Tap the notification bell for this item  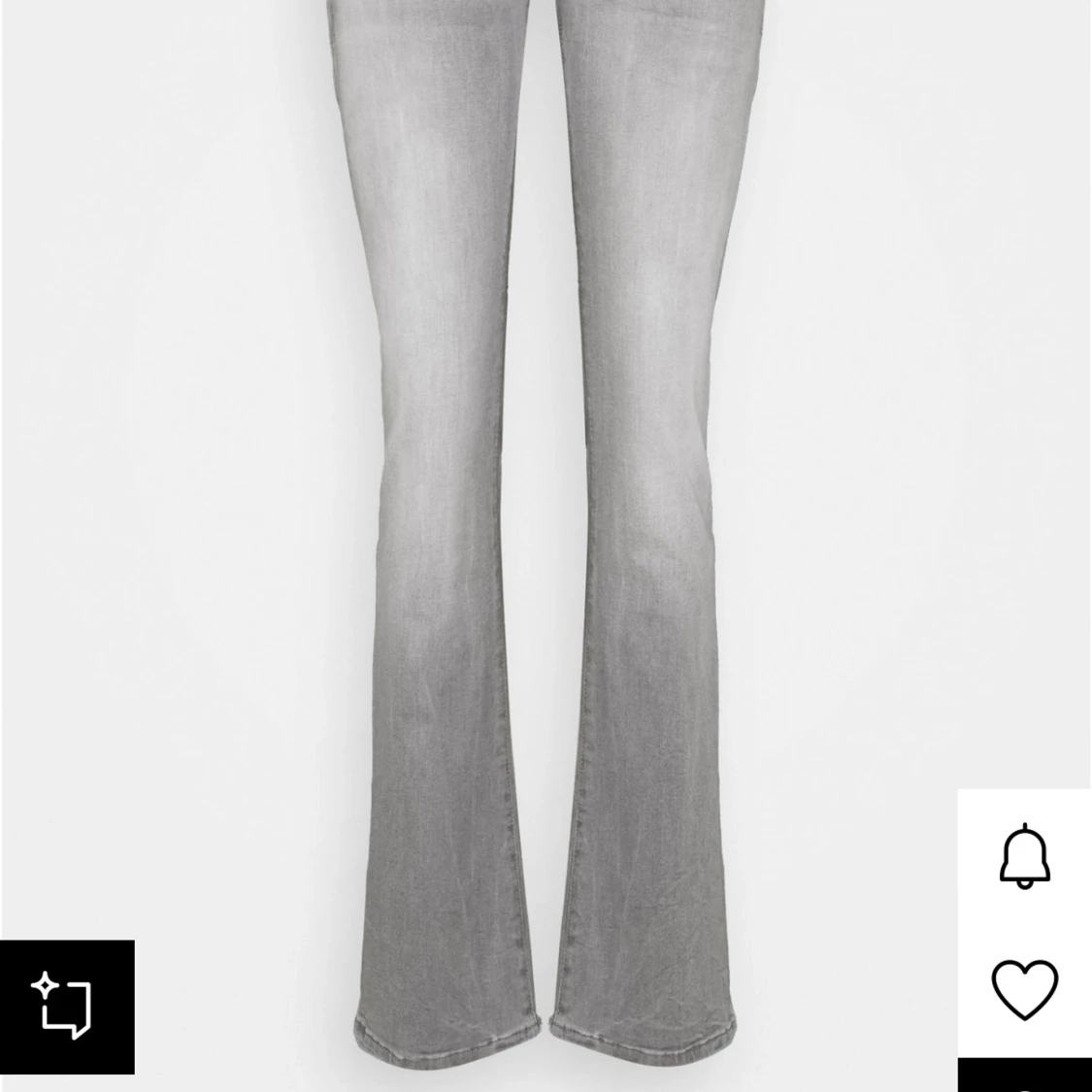1024,855
